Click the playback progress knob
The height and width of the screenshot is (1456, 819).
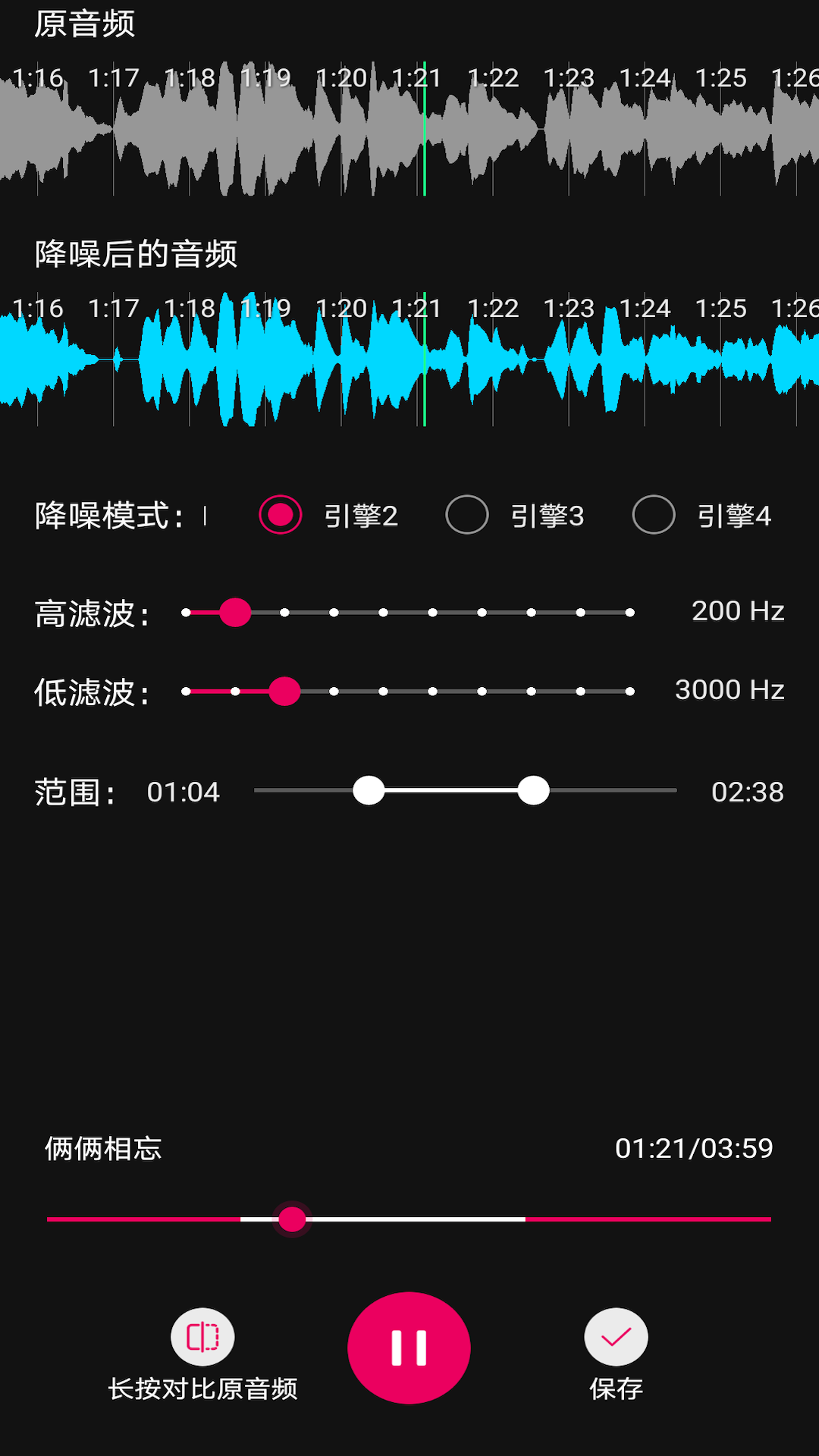(x=291, y=1219)
